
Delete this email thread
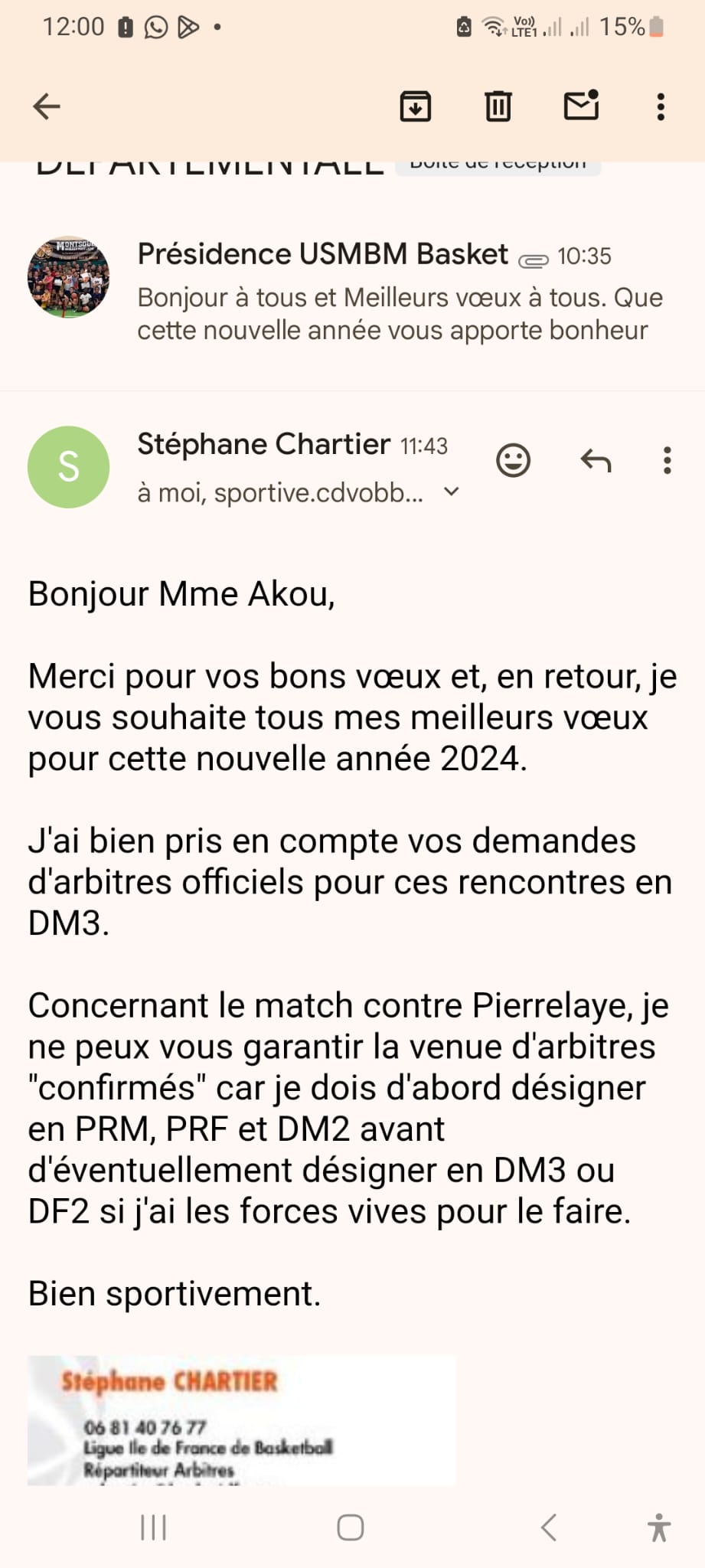[x=498, y=106]
